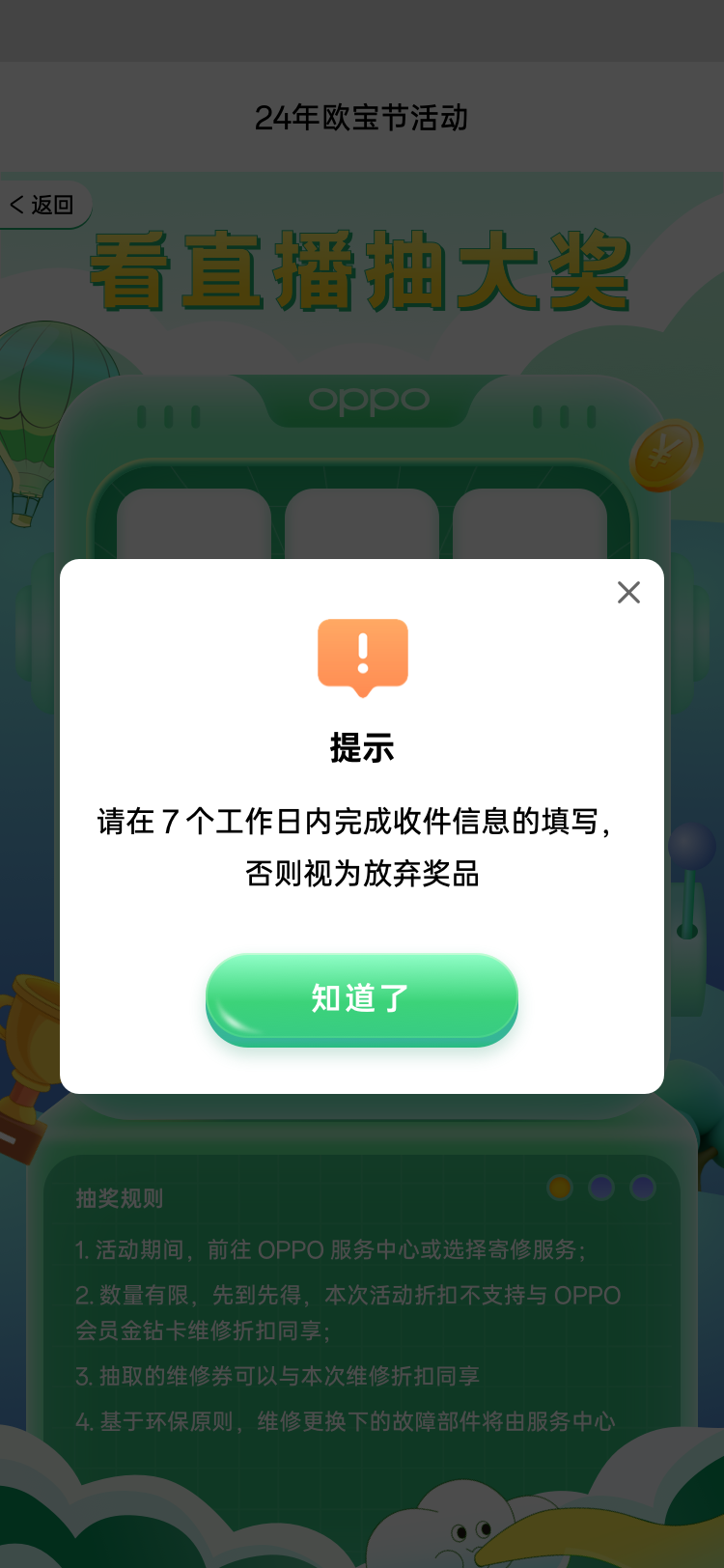
Task: Go back using the 返回 button
Action: click(x=42, y=205)
